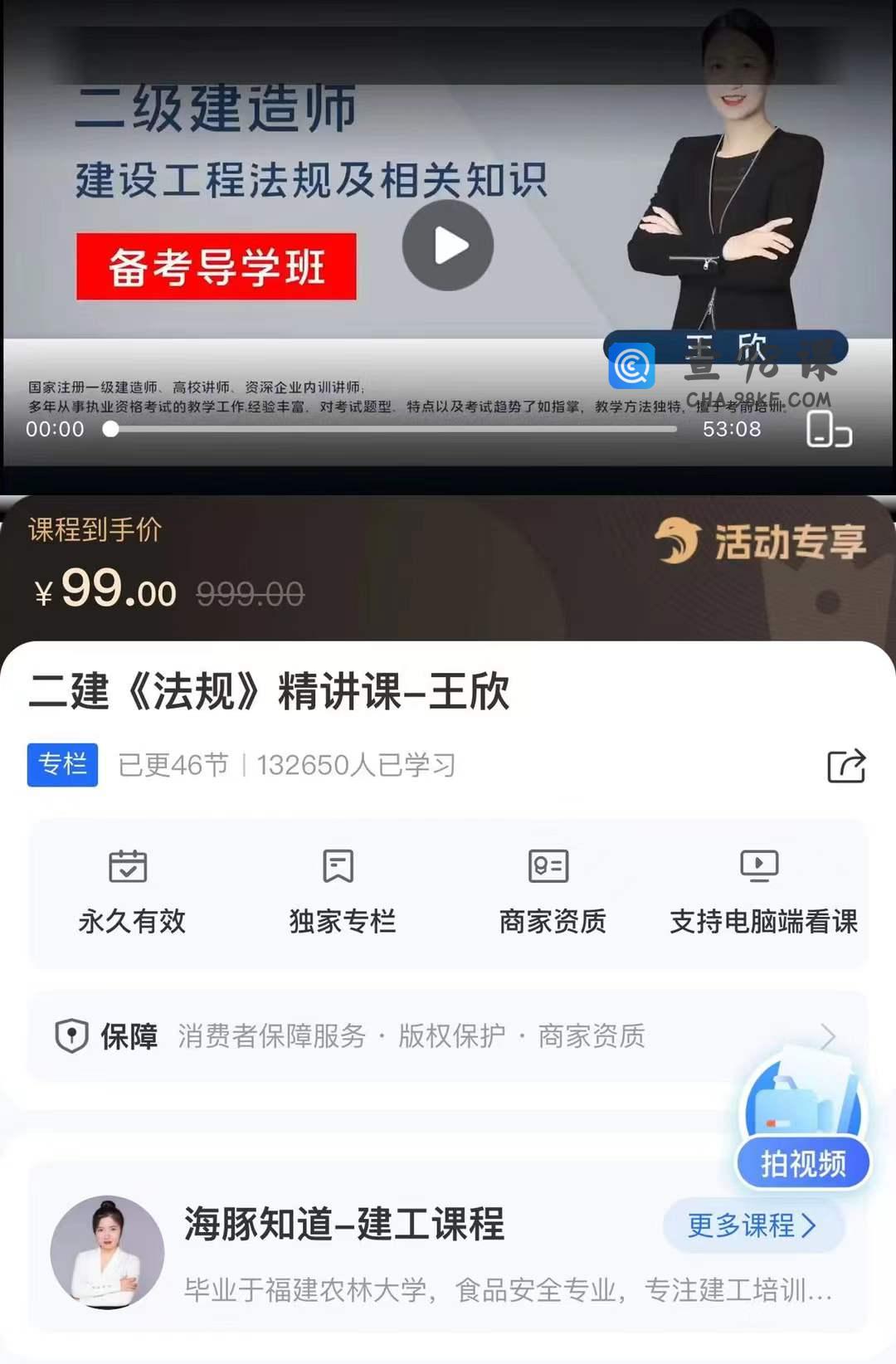View 商家资质 details

552,893
